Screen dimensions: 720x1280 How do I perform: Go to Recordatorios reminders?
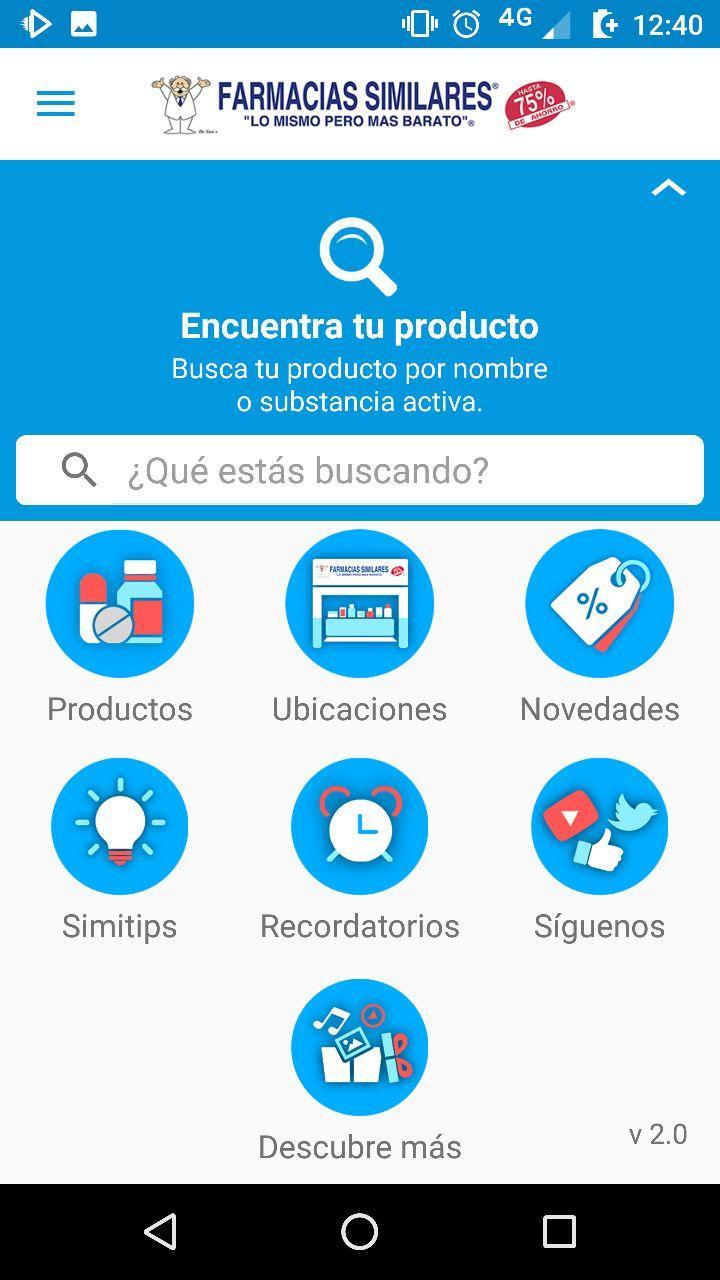point(360,826)
